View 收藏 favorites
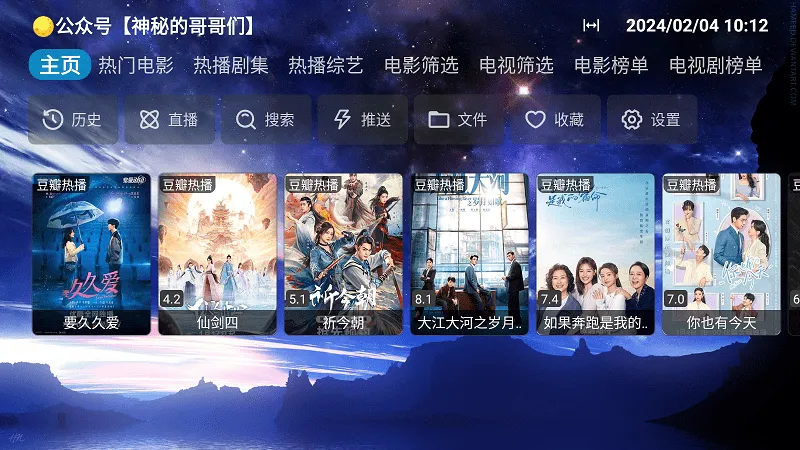The height and width of the screenshot is (450, 800). click(x=555, y=120)
